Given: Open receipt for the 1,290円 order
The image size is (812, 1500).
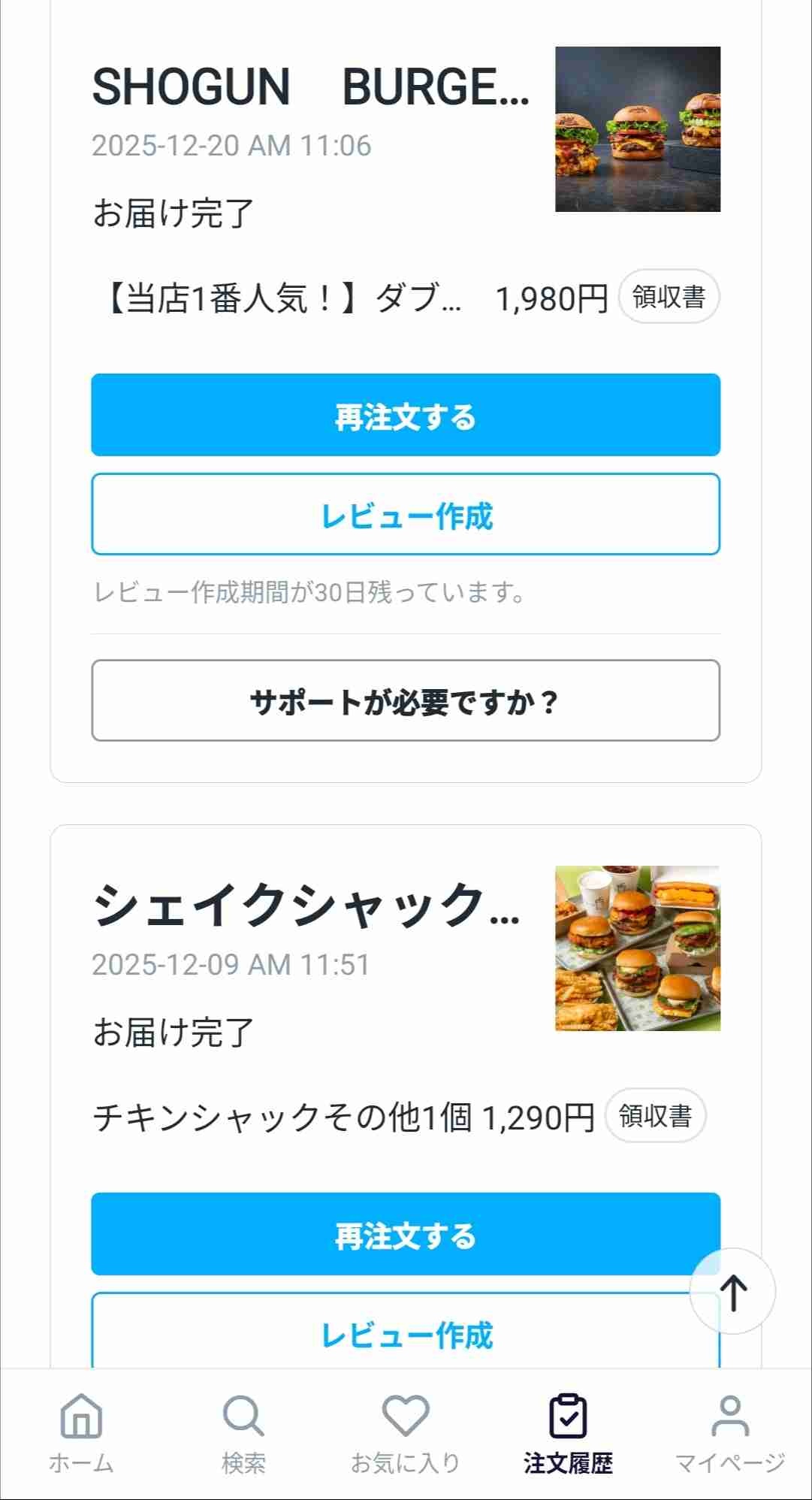Looking at the screenshot, I should 655,1116.
